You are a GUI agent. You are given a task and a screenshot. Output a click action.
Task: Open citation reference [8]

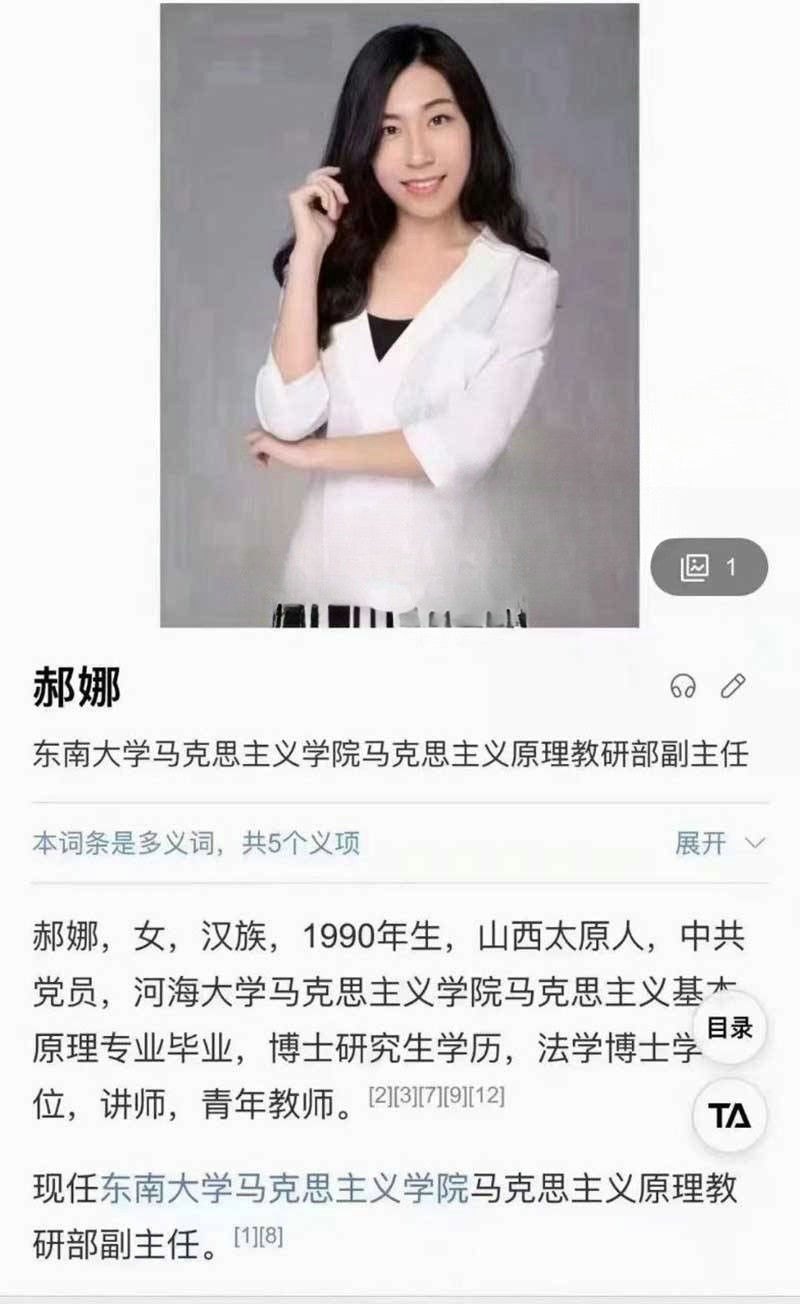pyautogui.click(x=272, y=1237)
